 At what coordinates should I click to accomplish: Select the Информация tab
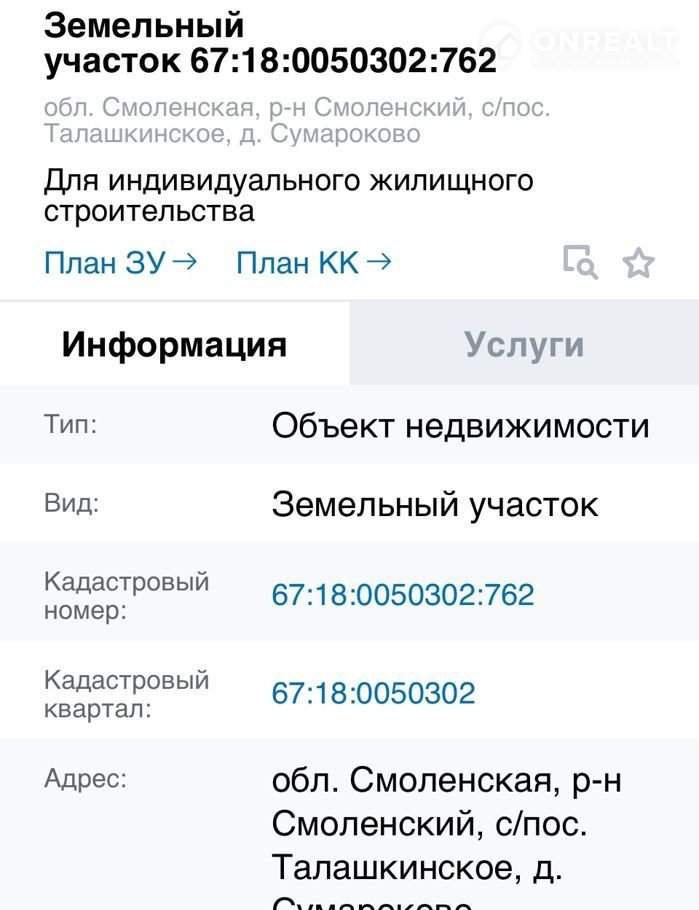174,344
